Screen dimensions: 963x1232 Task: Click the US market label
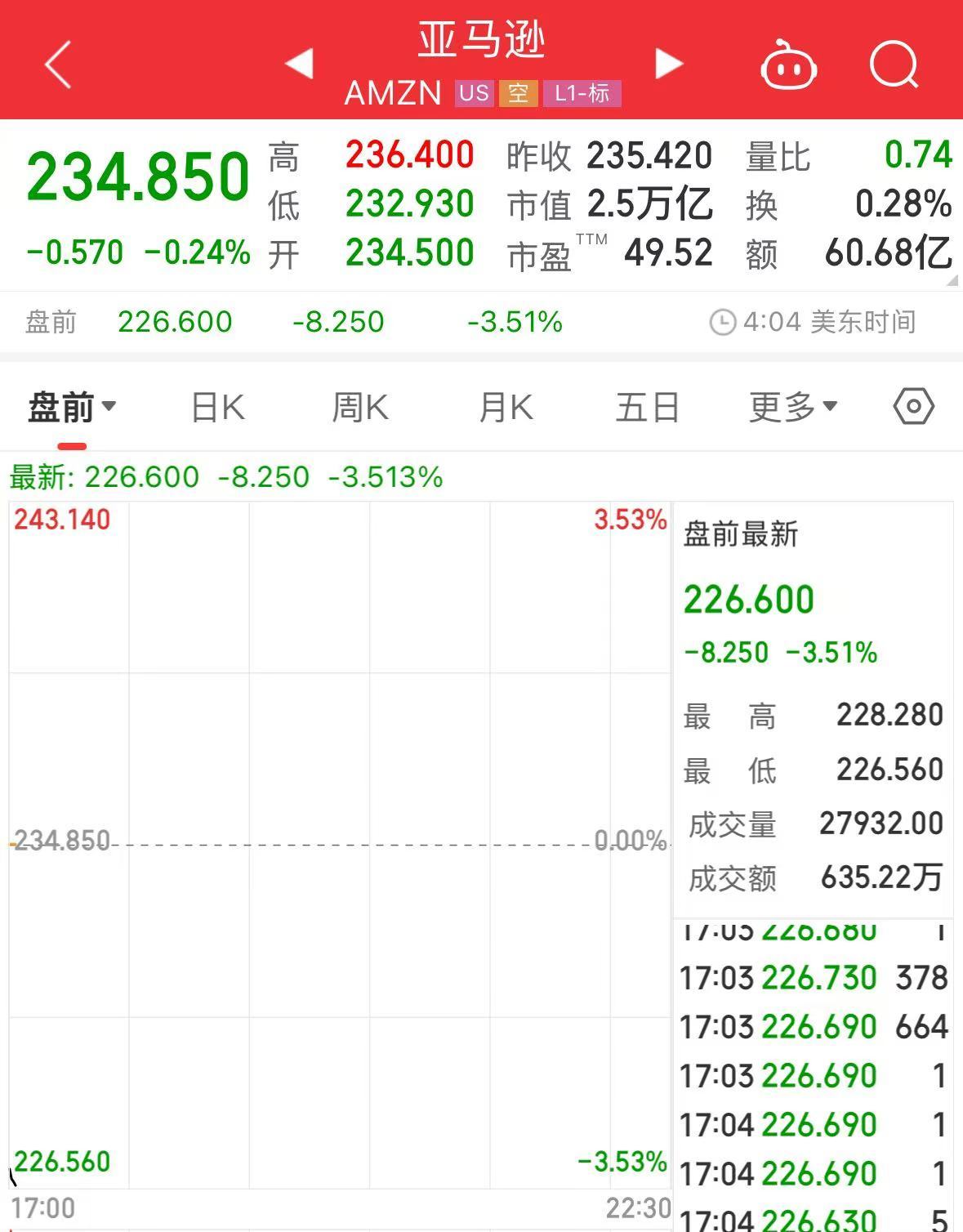click(x=475, y=94)
